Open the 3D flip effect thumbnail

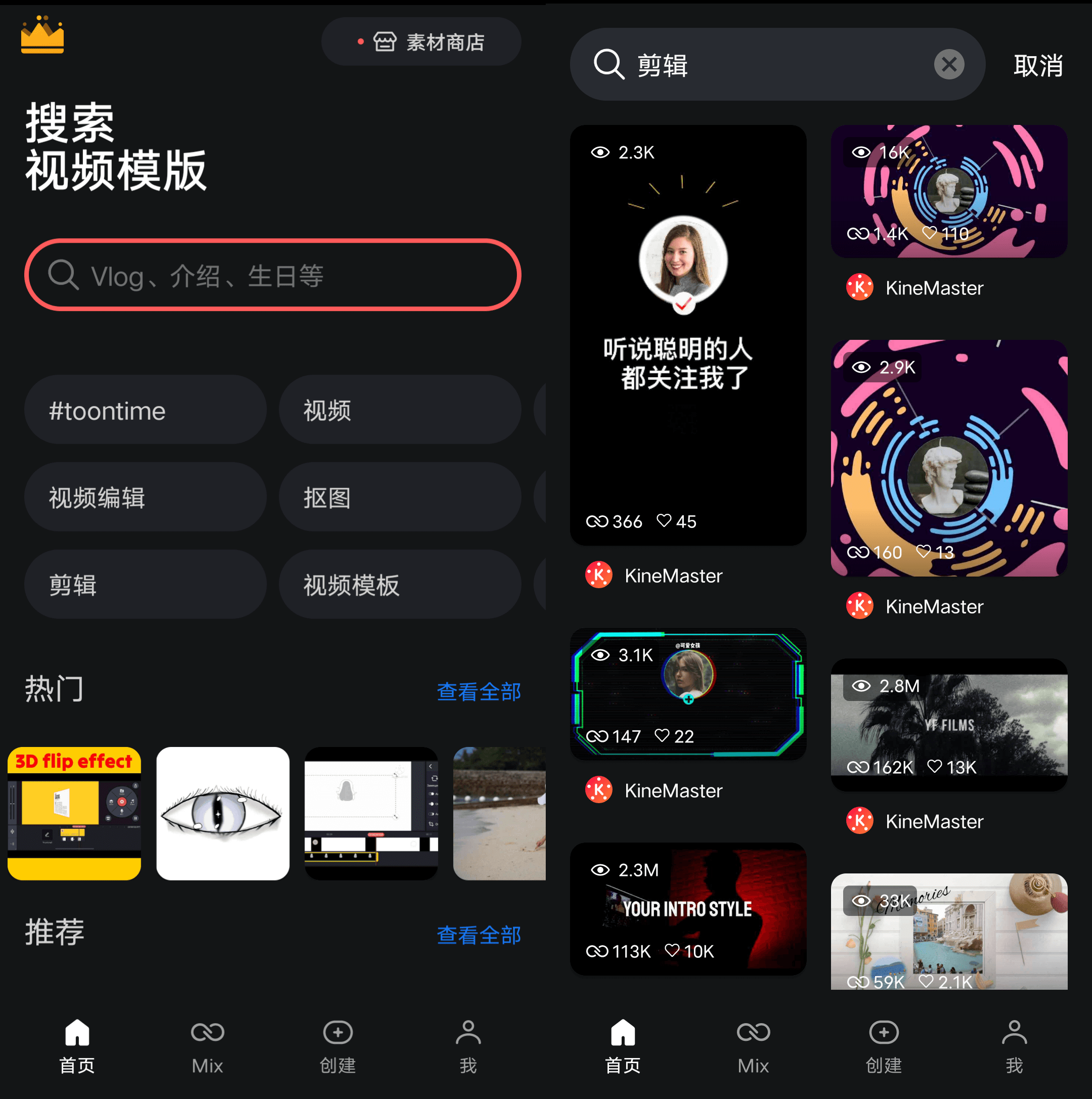(x=74, y=814)
